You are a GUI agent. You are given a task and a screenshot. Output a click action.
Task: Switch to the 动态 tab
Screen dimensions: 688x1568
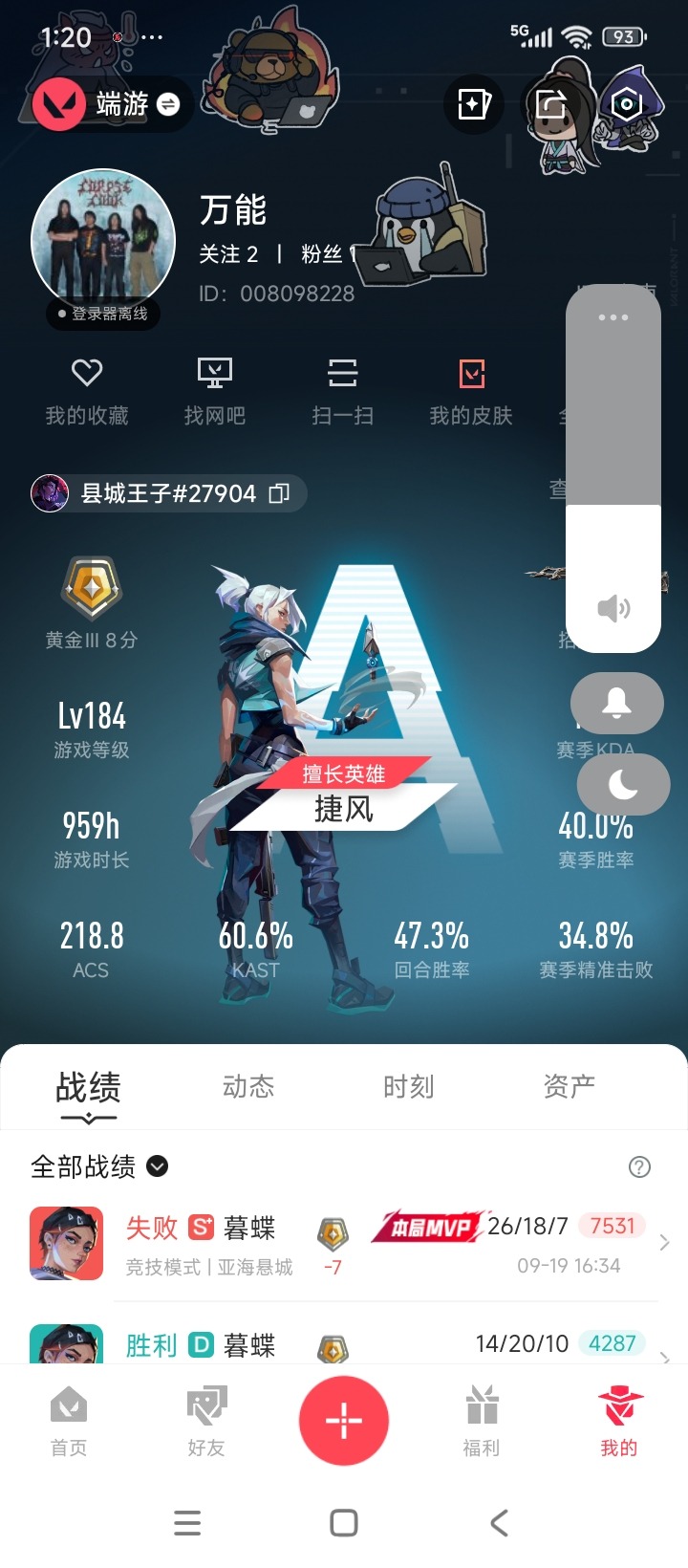pyautogui.click(x=248, y=1086)
